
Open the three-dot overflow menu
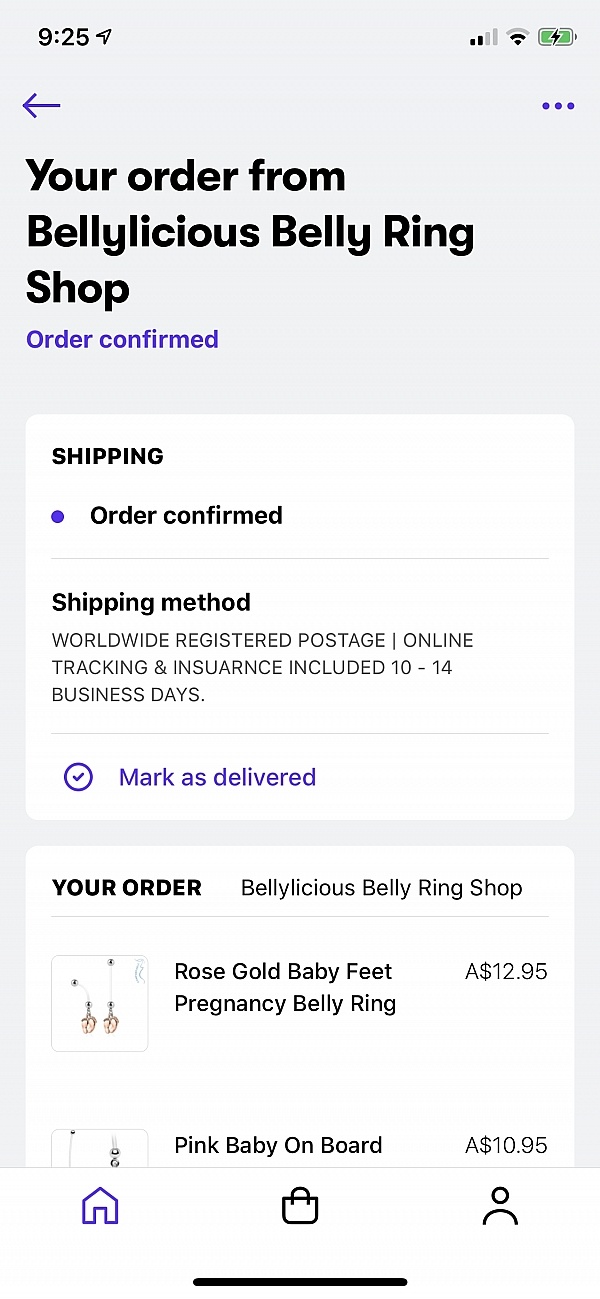pyautogui.click(x=558, y=106)
